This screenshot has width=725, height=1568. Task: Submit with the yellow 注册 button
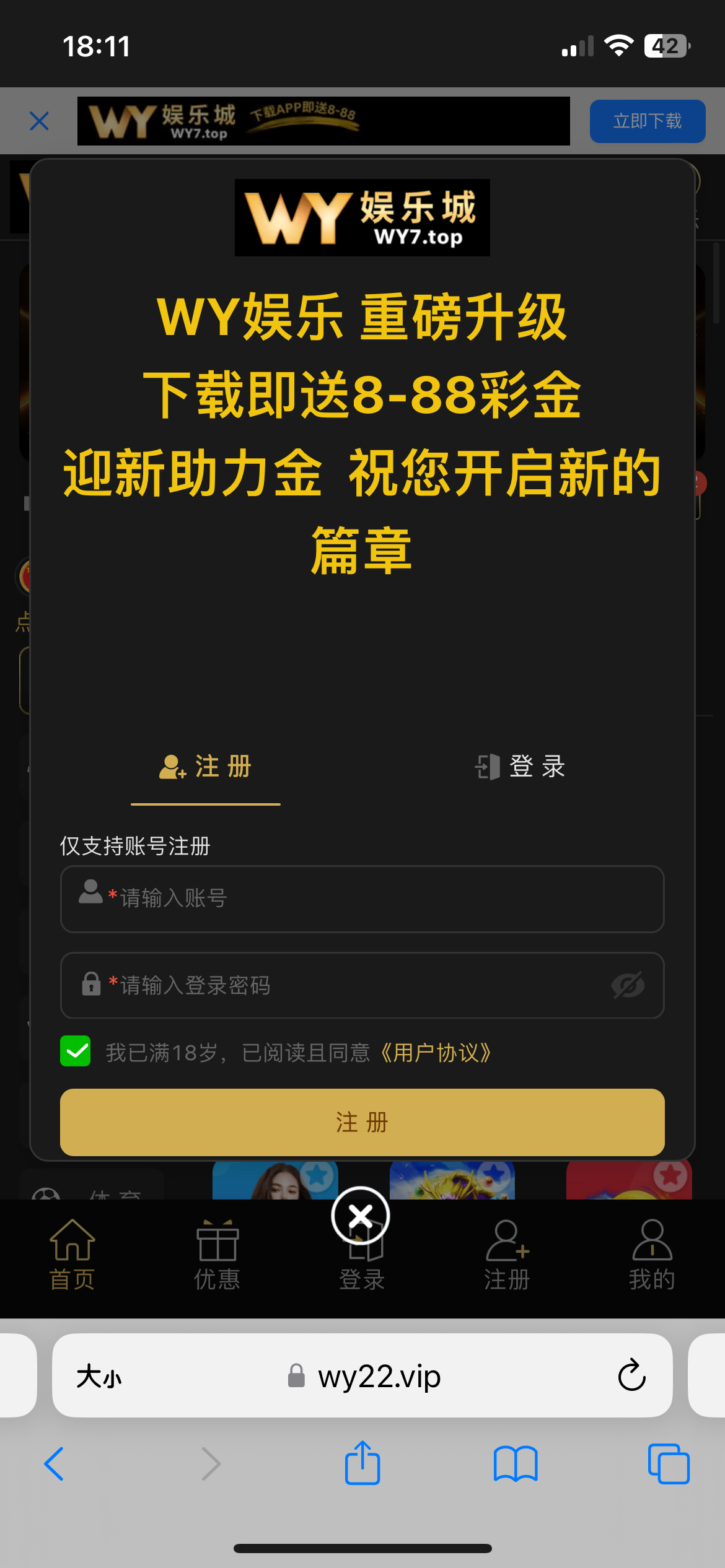coord(362,1122)
